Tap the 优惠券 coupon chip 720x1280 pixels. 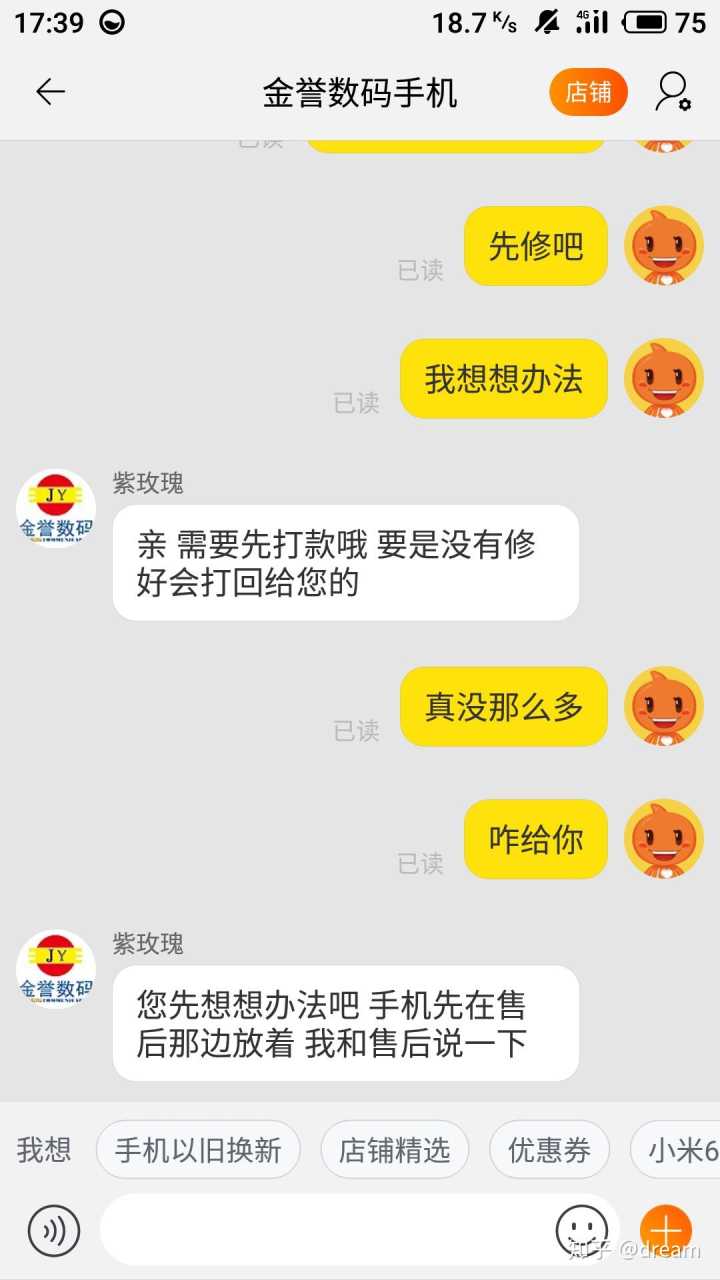tap(549, 1150)
